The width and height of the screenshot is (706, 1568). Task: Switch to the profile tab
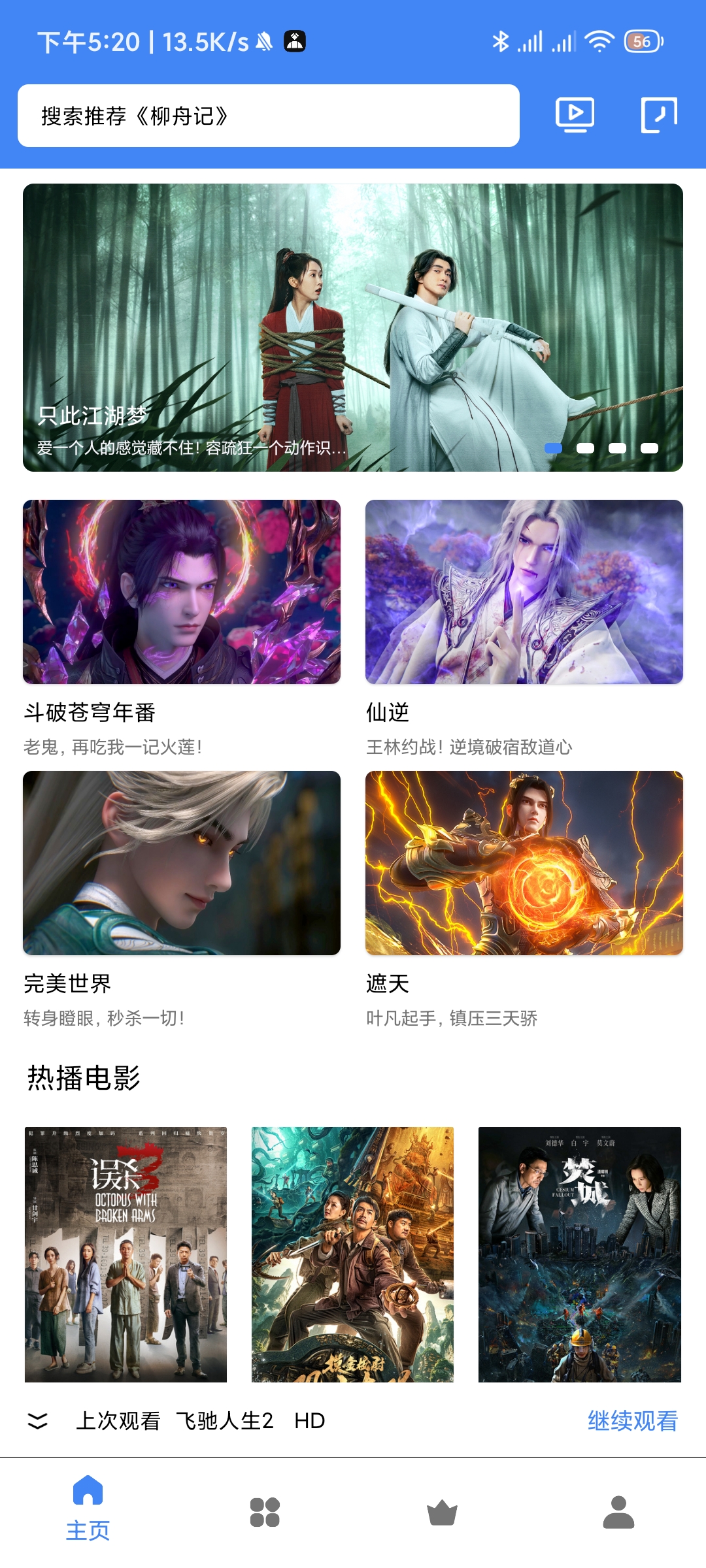pyautogui.click(x=618, y=1512)
